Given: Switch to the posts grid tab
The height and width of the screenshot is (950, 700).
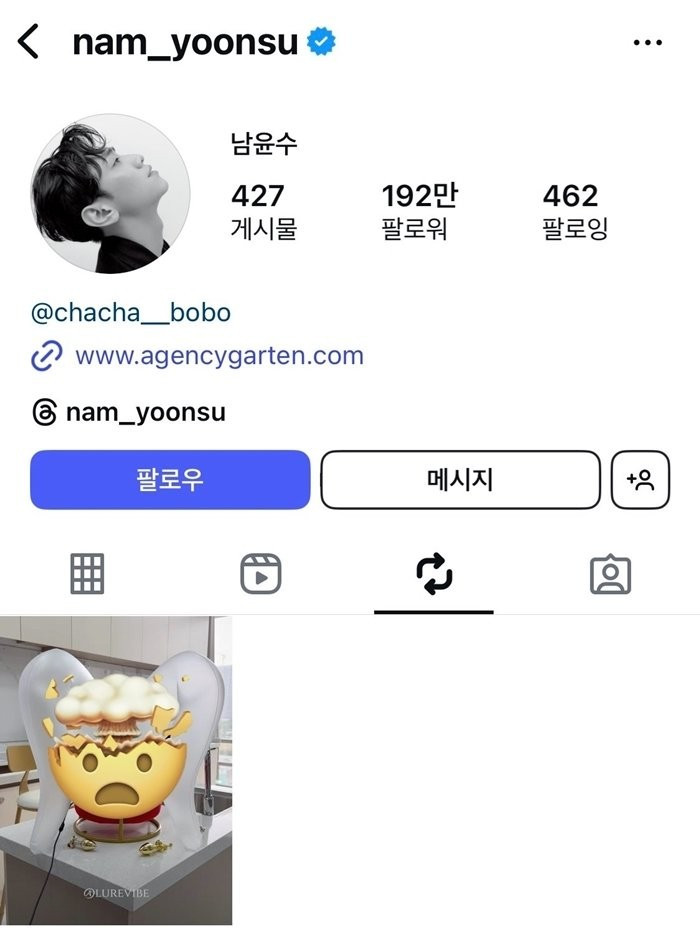Looking at the screenshot, I should coord(87,574).
